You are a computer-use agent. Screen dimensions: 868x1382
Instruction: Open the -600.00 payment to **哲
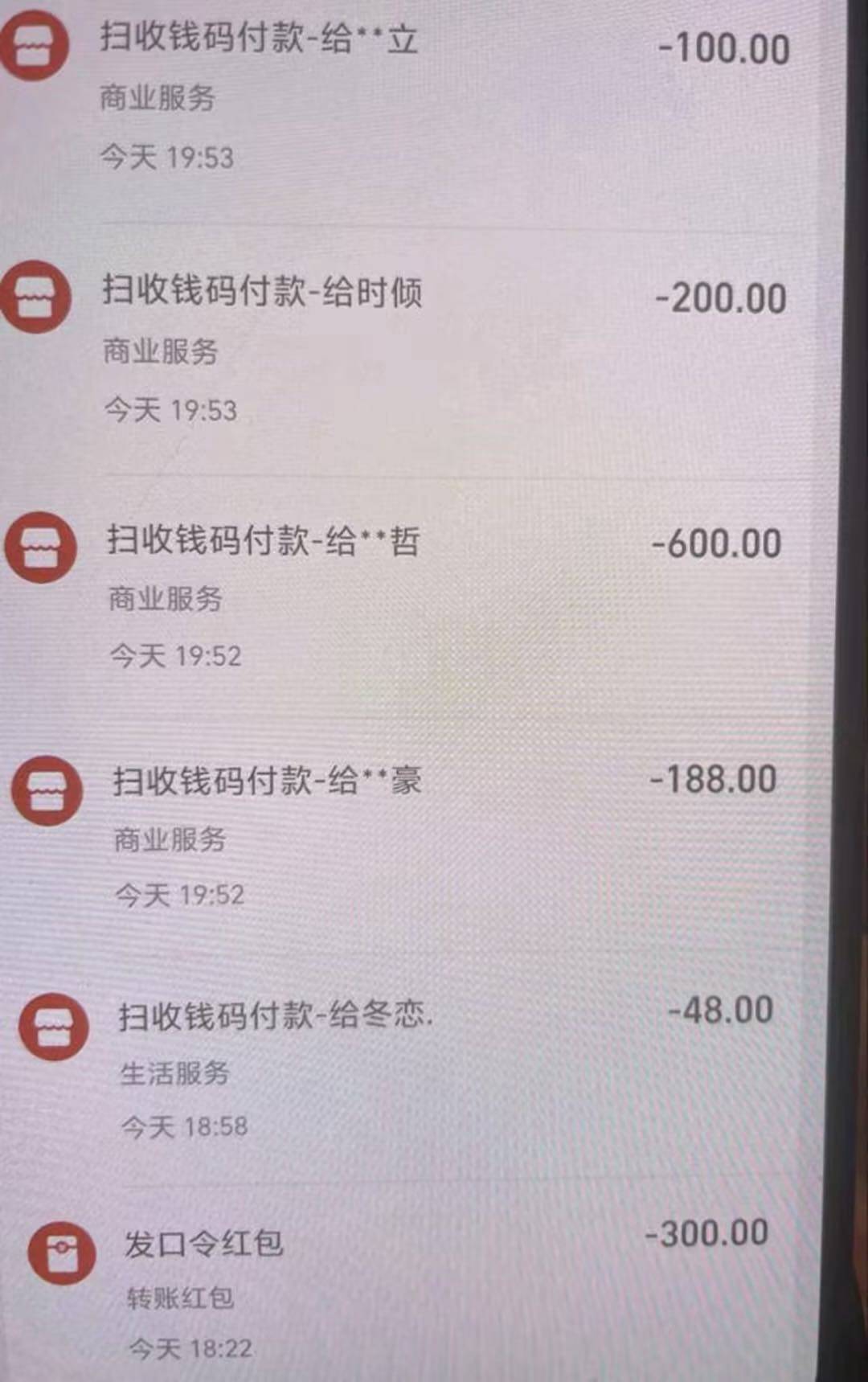coord(264,540)
